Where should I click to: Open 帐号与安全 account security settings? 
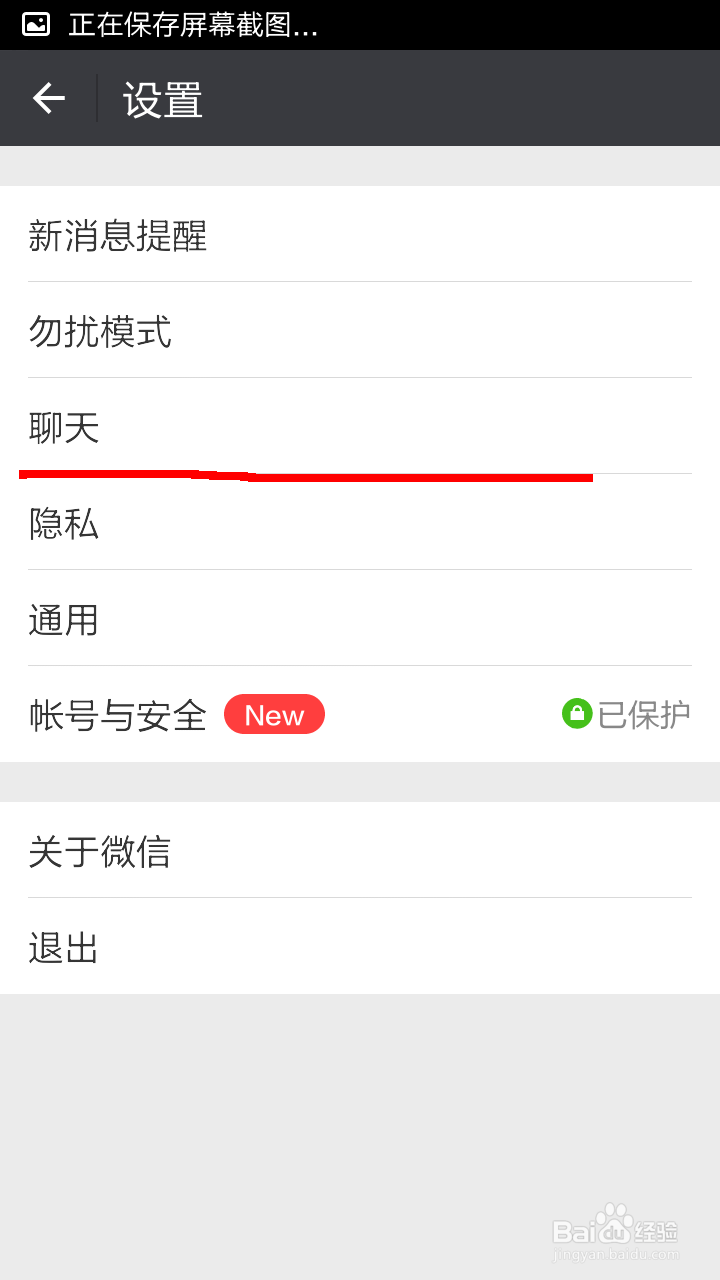pos(116,714)
